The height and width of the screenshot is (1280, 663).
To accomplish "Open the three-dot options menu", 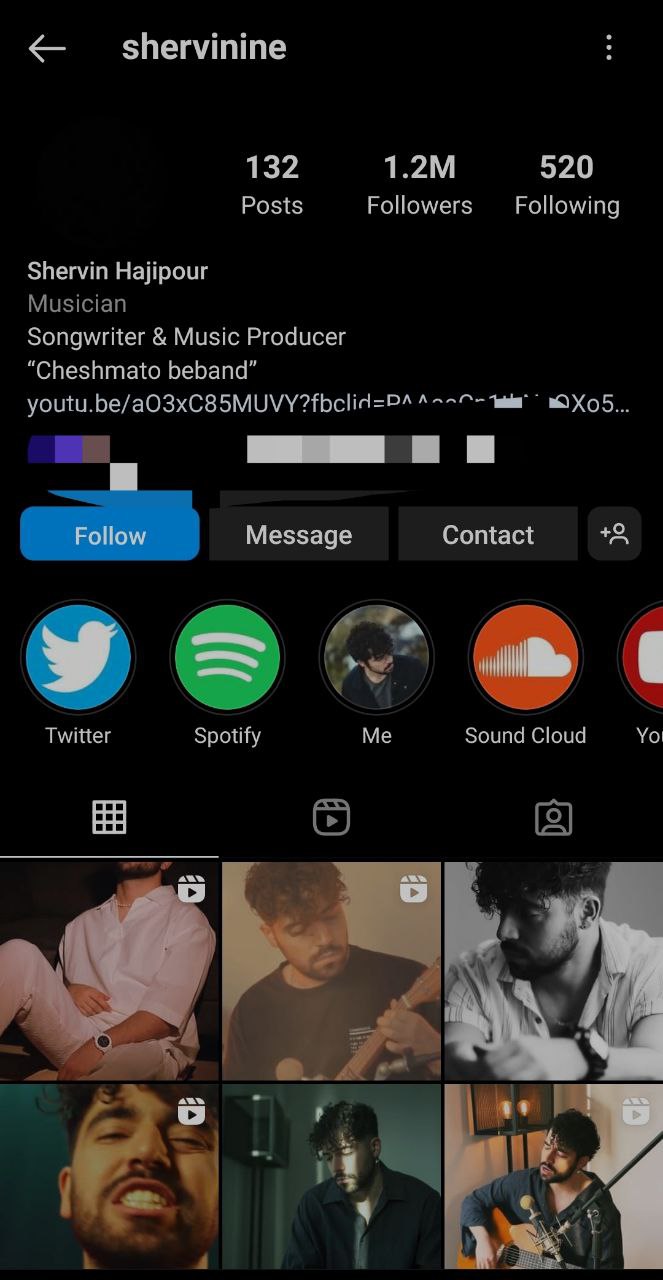I will tap(608, 48).
